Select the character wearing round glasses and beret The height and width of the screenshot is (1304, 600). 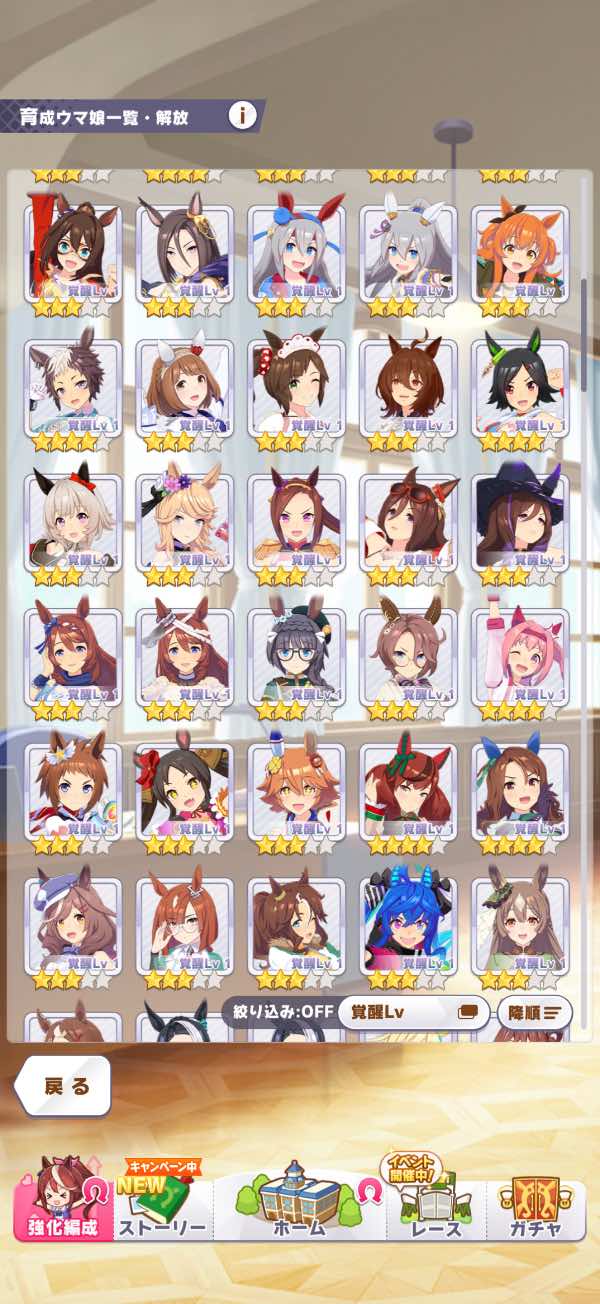296,655
